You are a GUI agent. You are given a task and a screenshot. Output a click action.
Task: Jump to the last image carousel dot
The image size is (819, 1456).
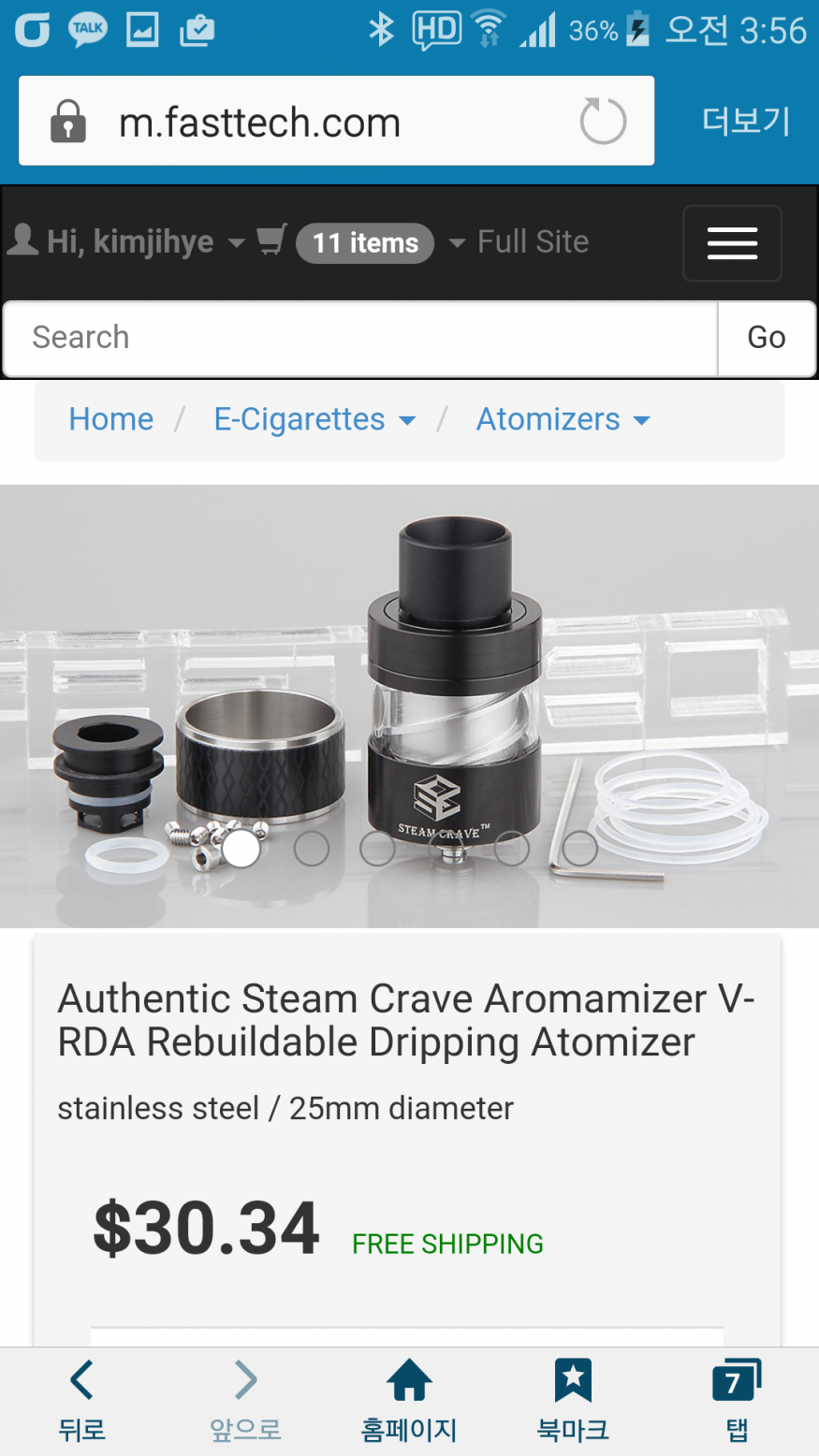[579, 849]
